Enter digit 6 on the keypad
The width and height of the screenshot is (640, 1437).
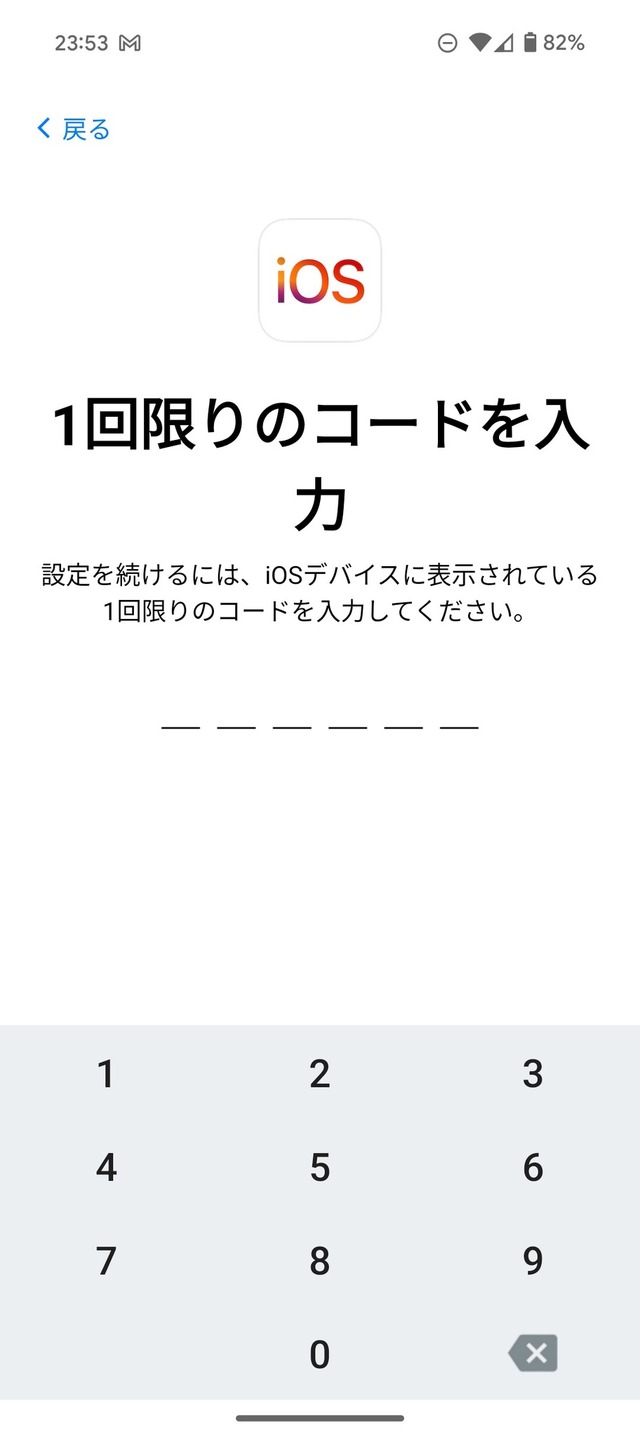pyautogui.click(x=533, y=1167)
